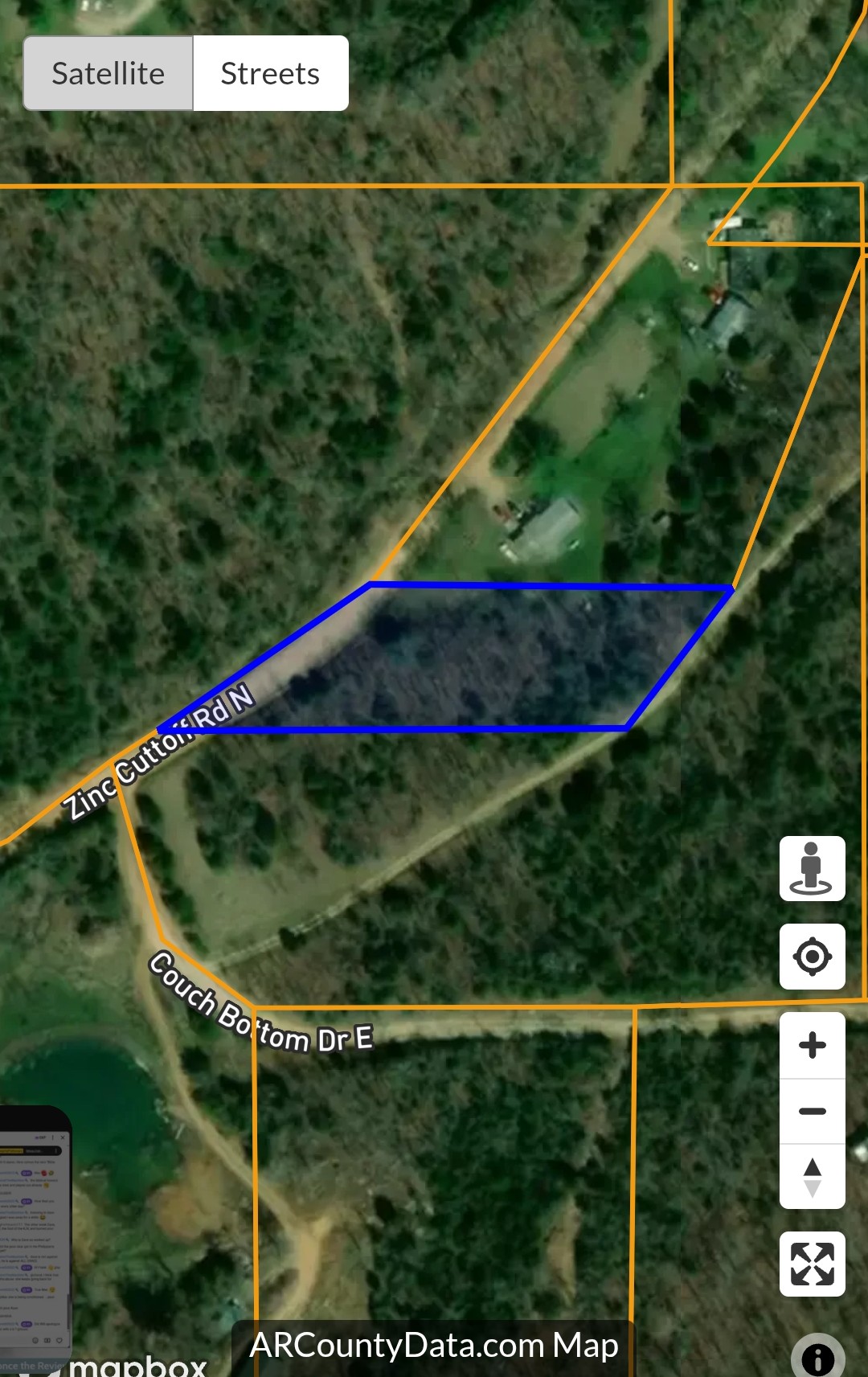
Task: Open map attribution info
Action: (817, 1359)
